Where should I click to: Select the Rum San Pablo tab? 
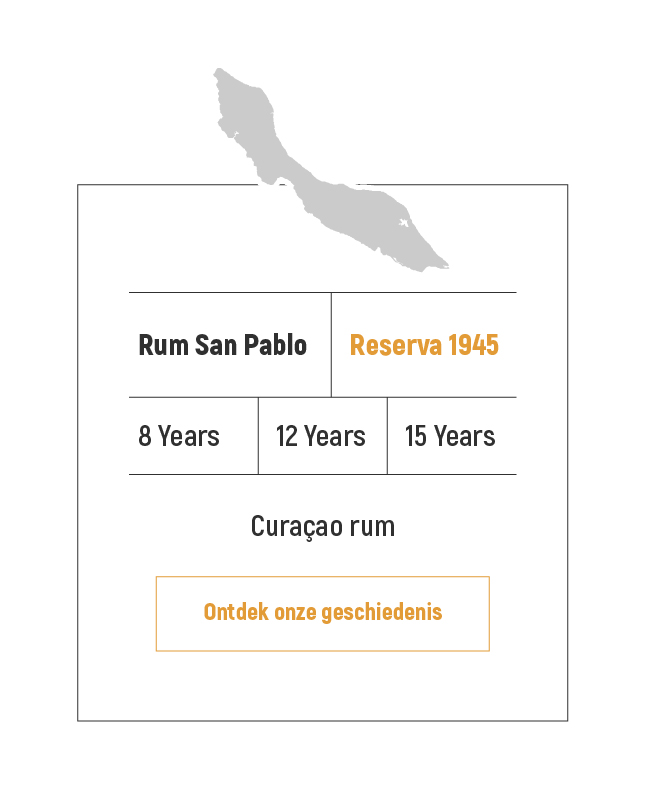[x=223, y=346]
